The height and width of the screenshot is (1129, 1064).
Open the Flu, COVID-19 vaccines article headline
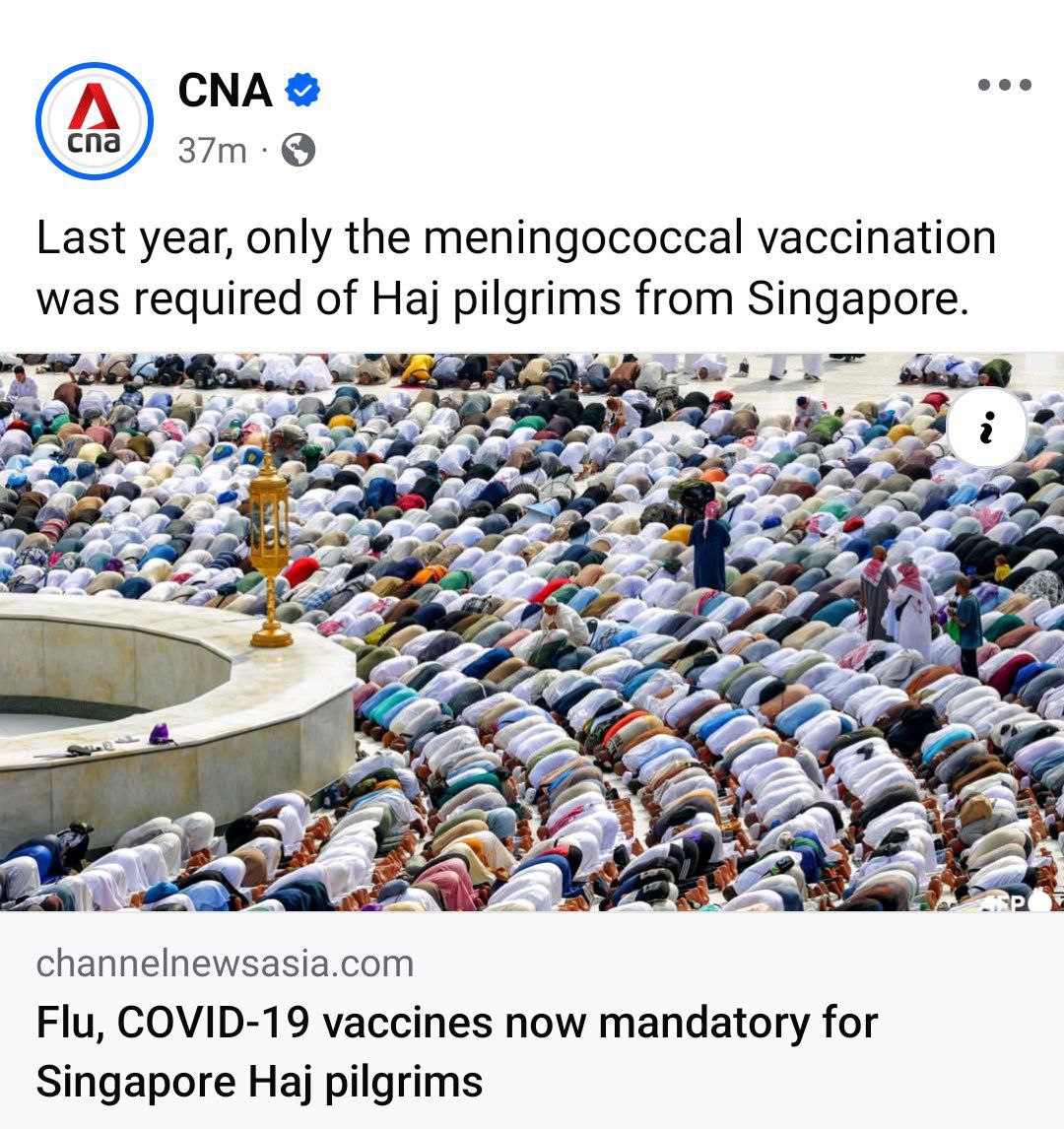pos(456,1051)
